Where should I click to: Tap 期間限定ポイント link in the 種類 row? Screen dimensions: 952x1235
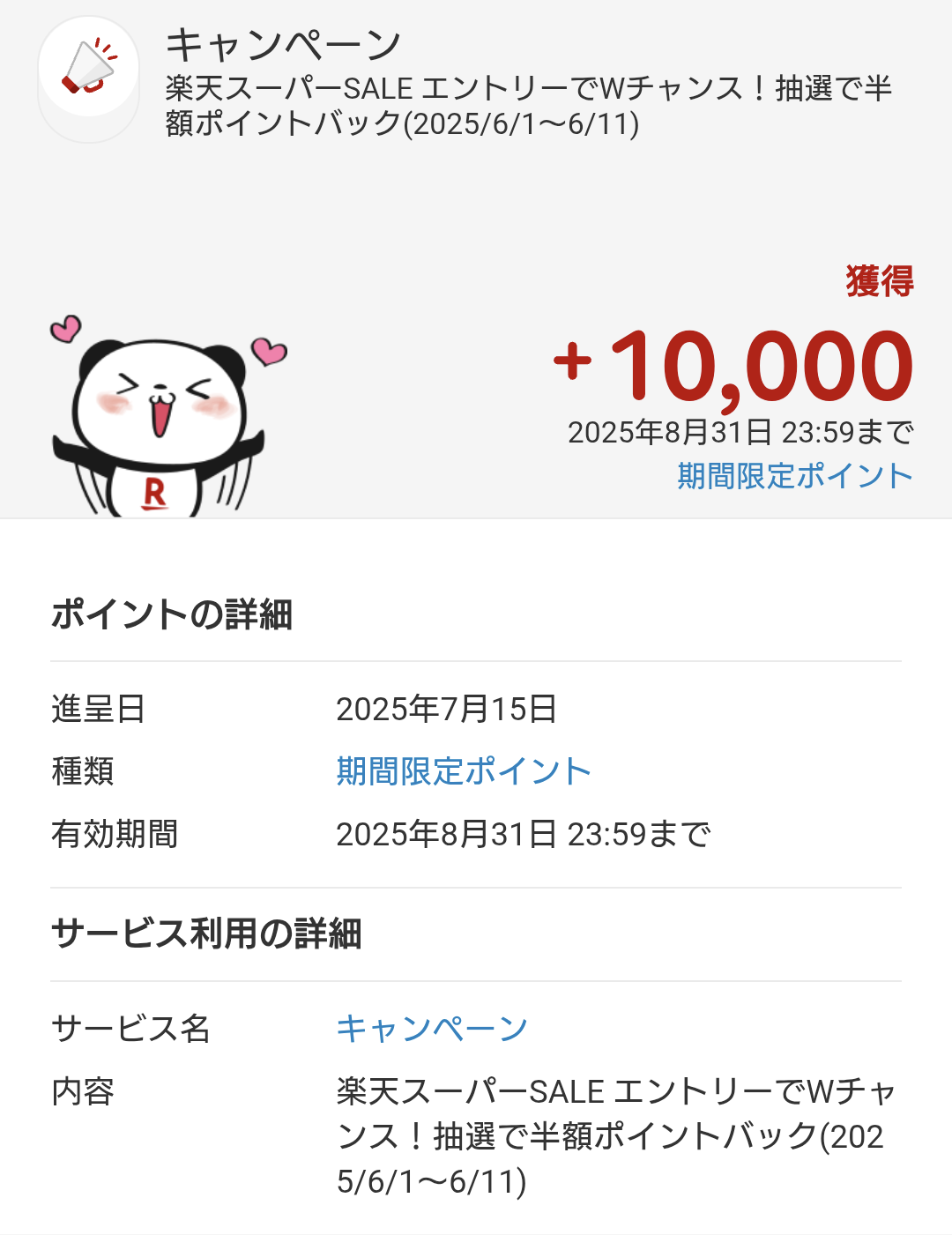click(463, 771)
